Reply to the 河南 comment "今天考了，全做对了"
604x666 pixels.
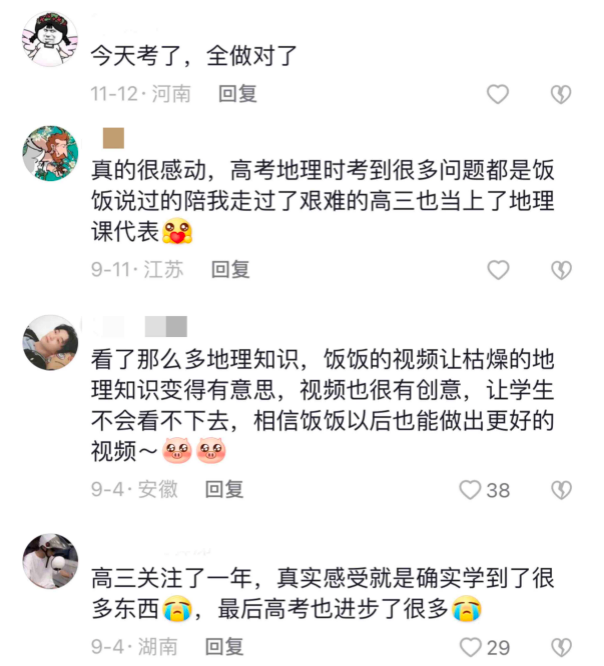(x=238, y=94)
